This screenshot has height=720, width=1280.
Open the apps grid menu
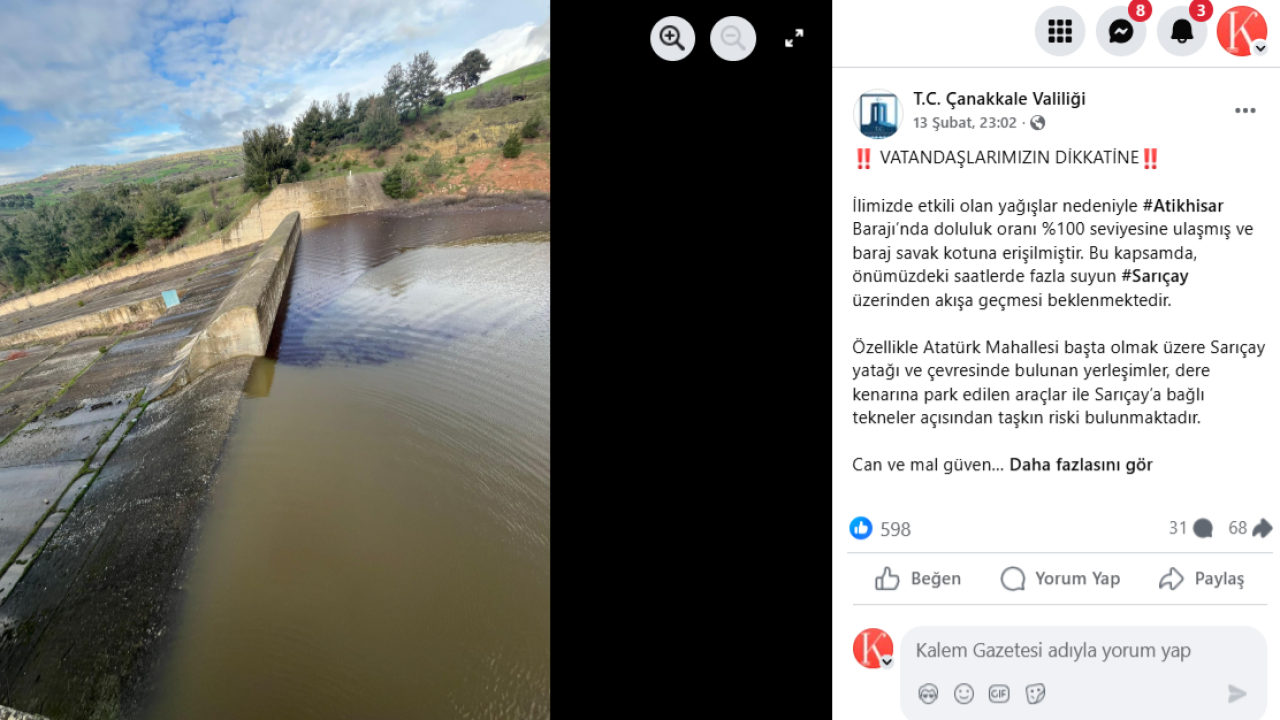point(1060,31)
